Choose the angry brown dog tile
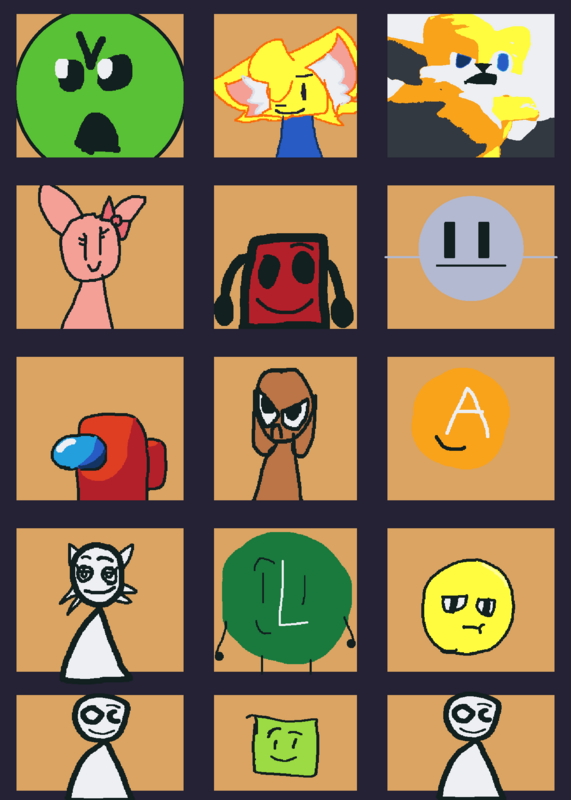The width and height of the screenshot is (571, 800). pyautogui.click(x=285, y=429)
